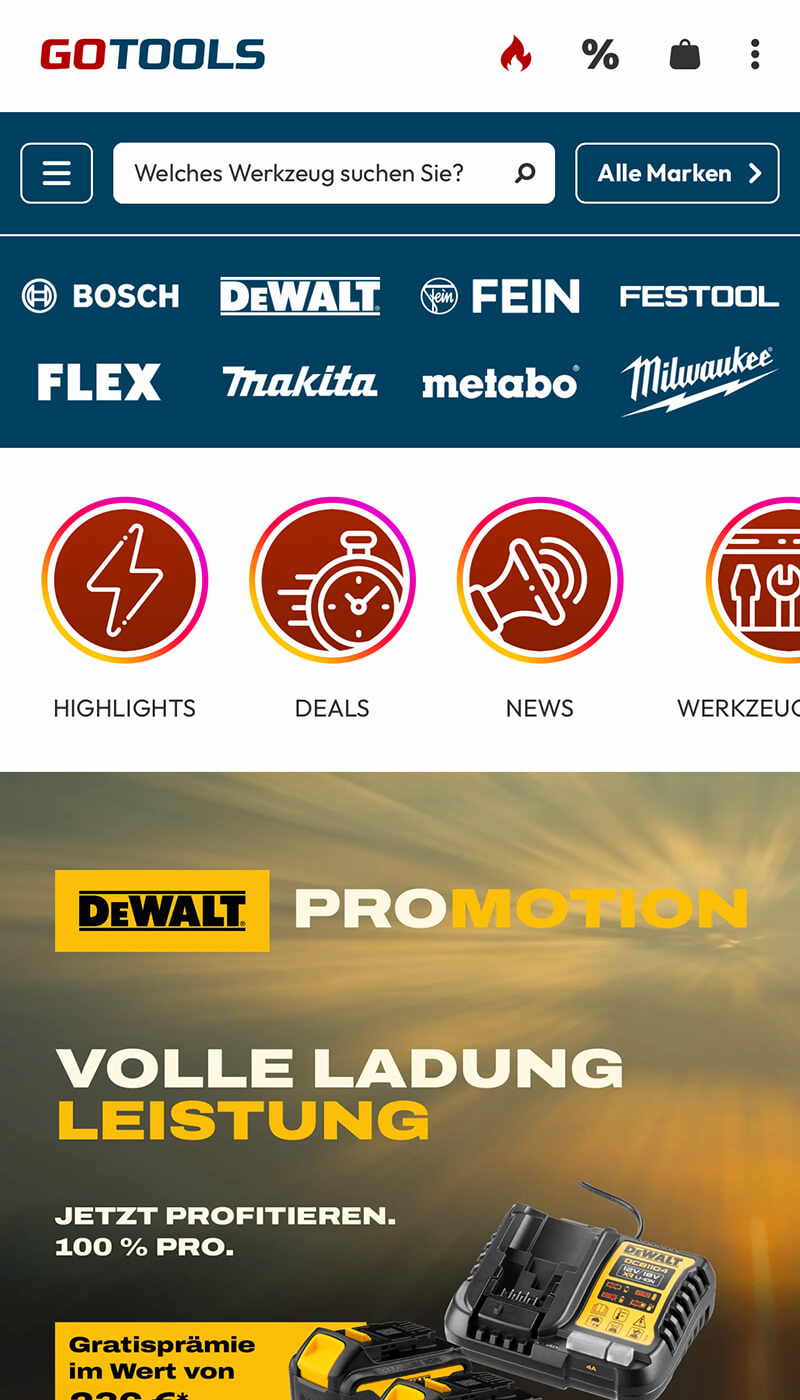Open the GOTOOLS home logo
This screenshot has height=1400, width=800.
tap(153, 54)
